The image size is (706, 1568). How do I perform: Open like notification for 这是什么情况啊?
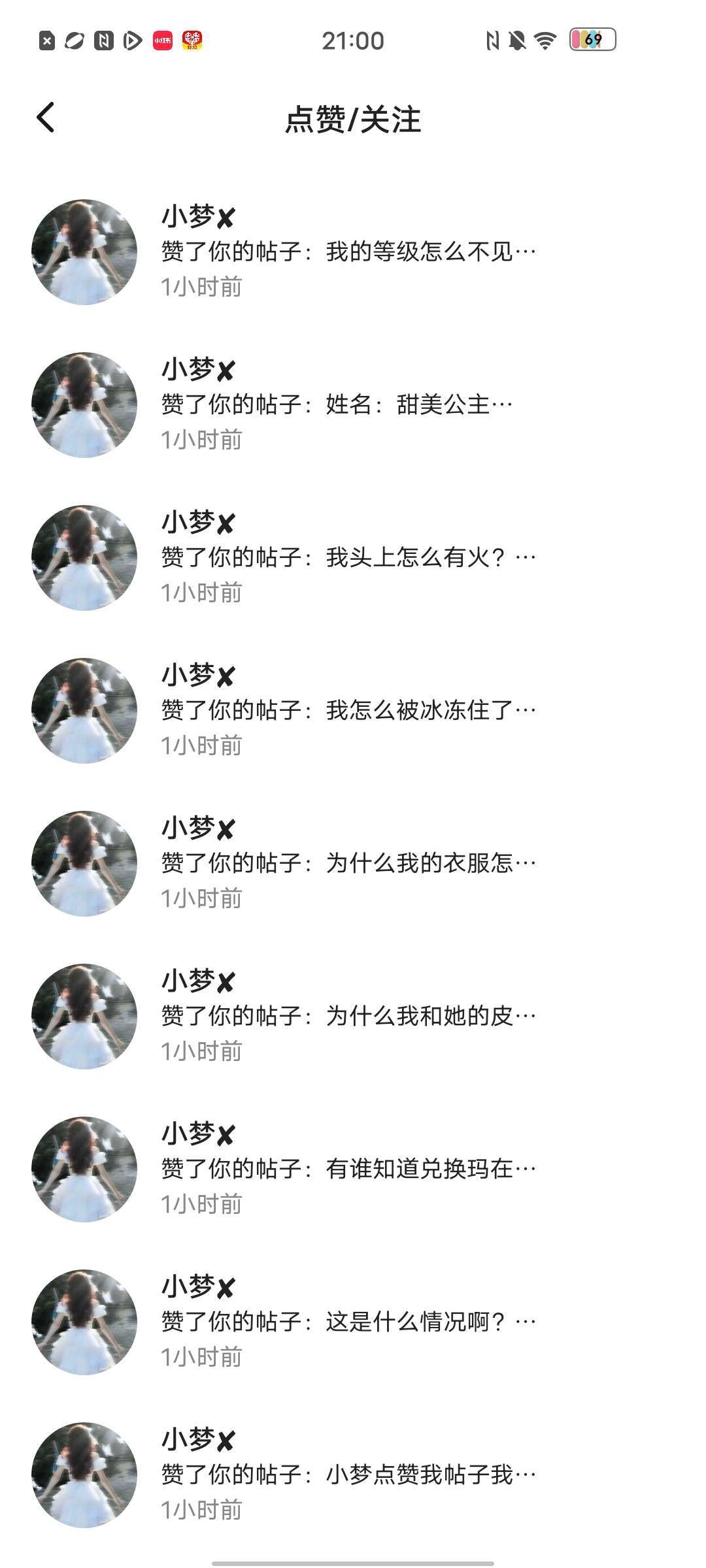coord(348,1322)
